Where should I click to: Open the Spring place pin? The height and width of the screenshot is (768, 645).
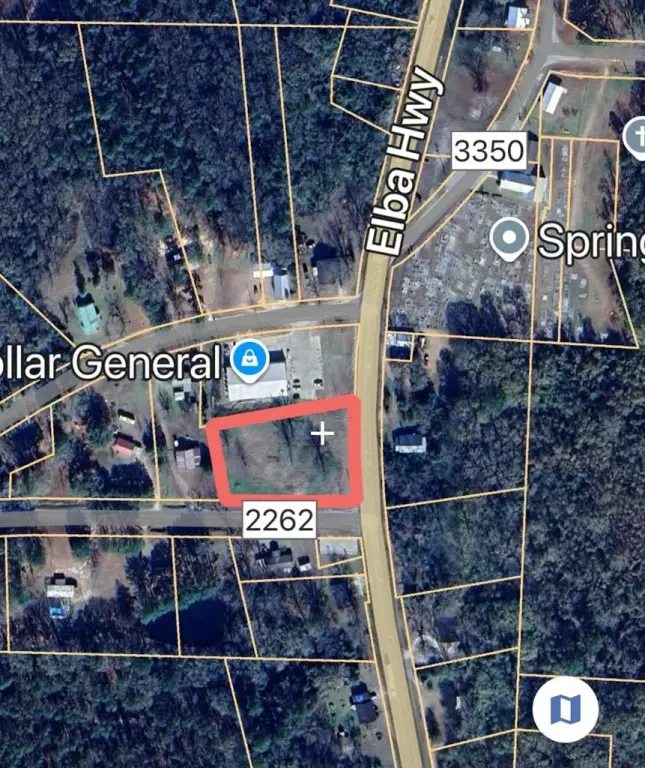click(511, 240)
